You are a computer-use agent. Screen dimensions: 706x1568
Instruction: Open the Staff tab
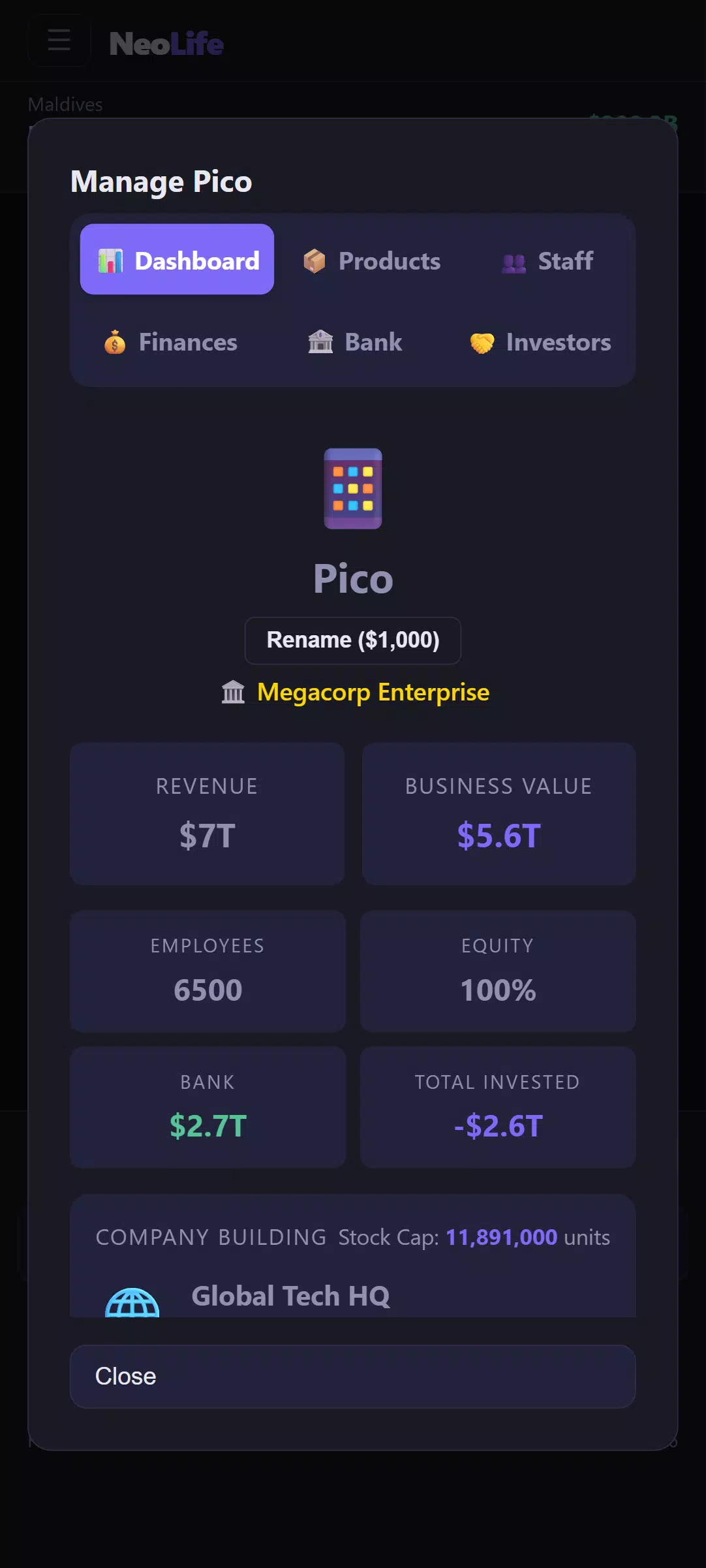tap(547, 260)
